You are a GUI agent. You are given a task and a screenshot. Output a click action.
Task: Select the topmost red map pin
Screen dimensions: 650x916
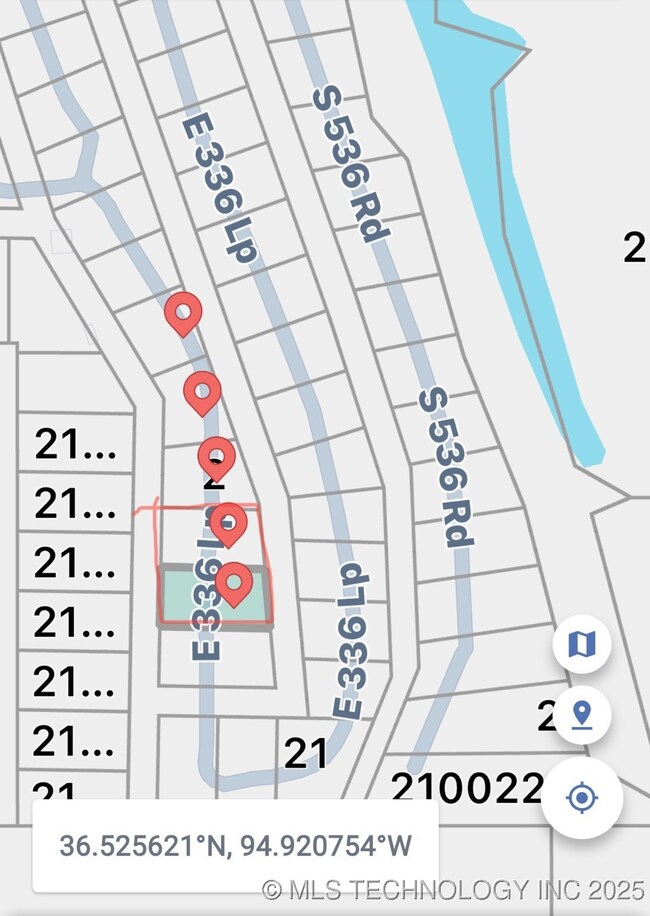point(183,313)
